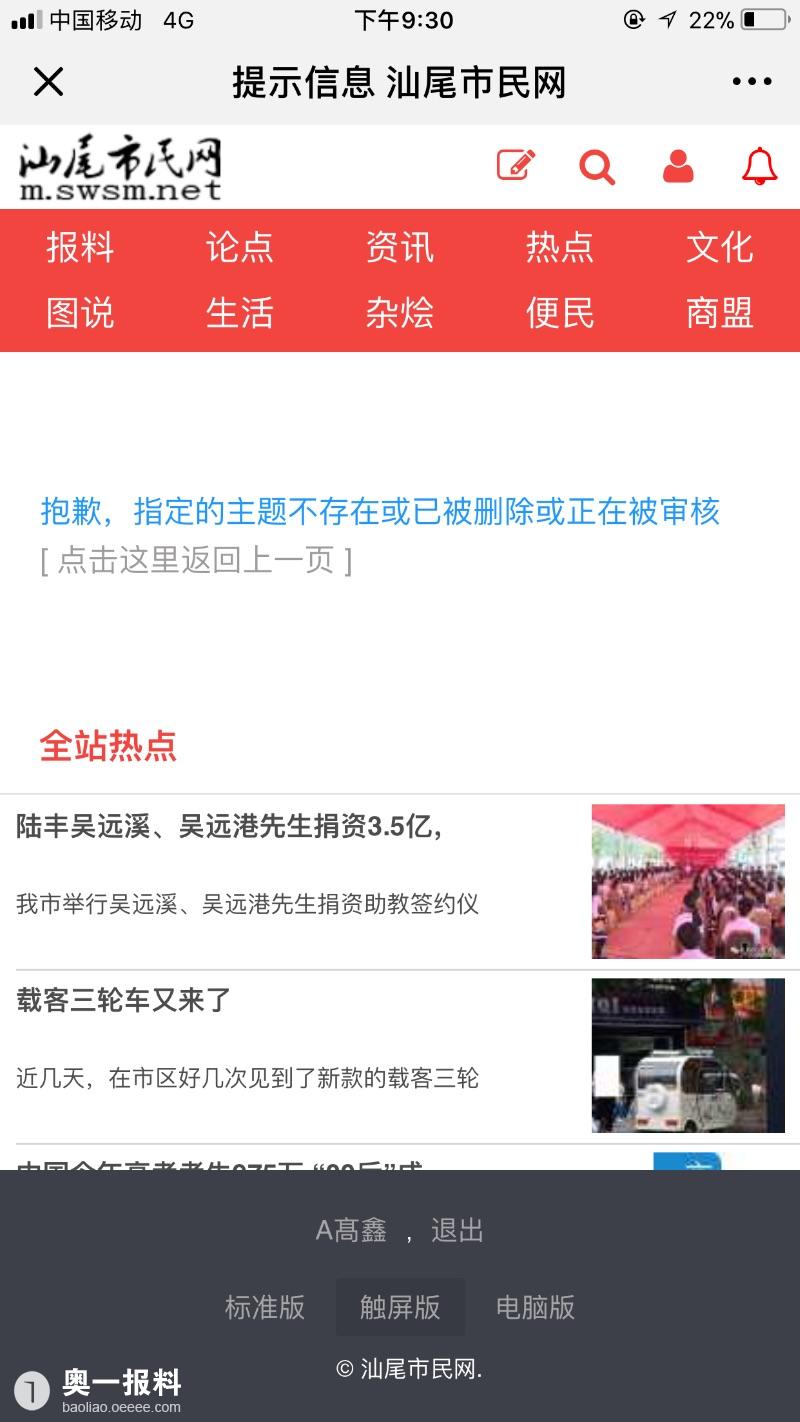Screen dimensions: 800x1422
Task: Select the 论点 category
Action: tap(240, 247)
